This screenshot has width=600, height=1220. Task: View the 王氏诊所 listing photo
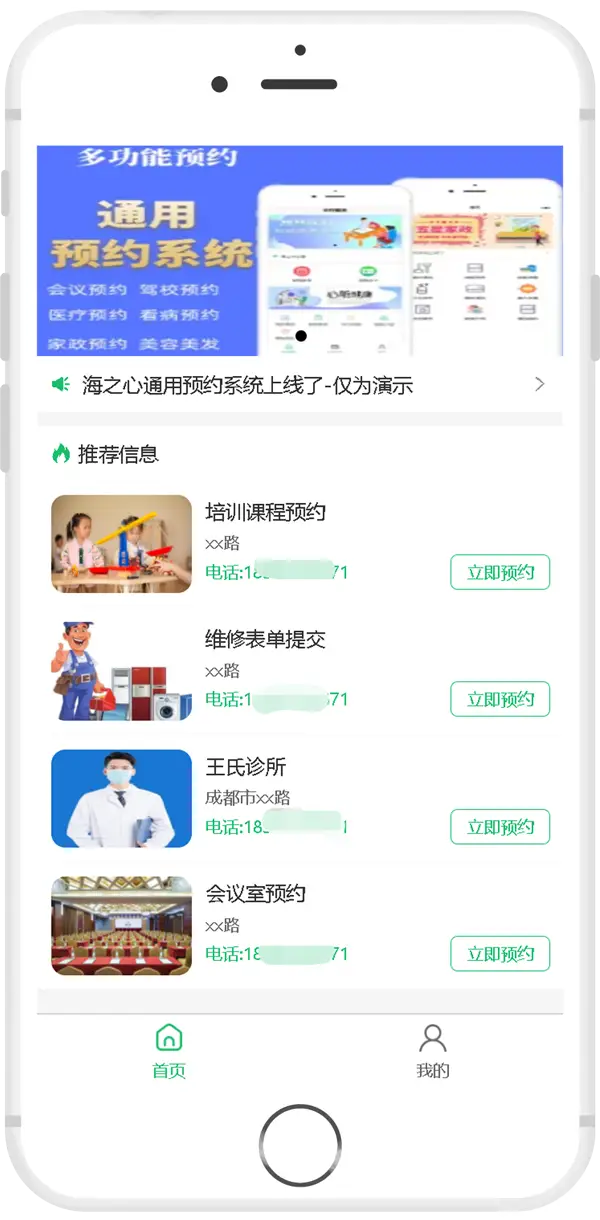121,798
